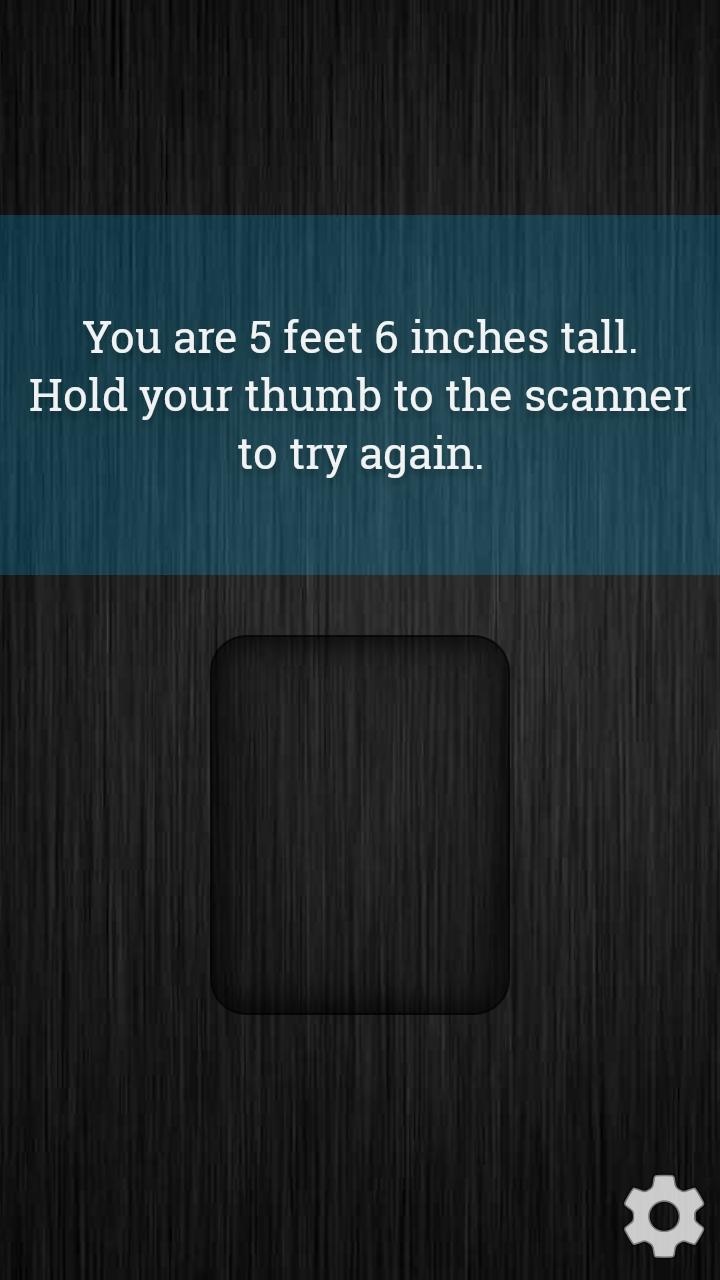Tap the thumb scanner pad
This screenshot has width=720, height=1280.
point(360,825)
